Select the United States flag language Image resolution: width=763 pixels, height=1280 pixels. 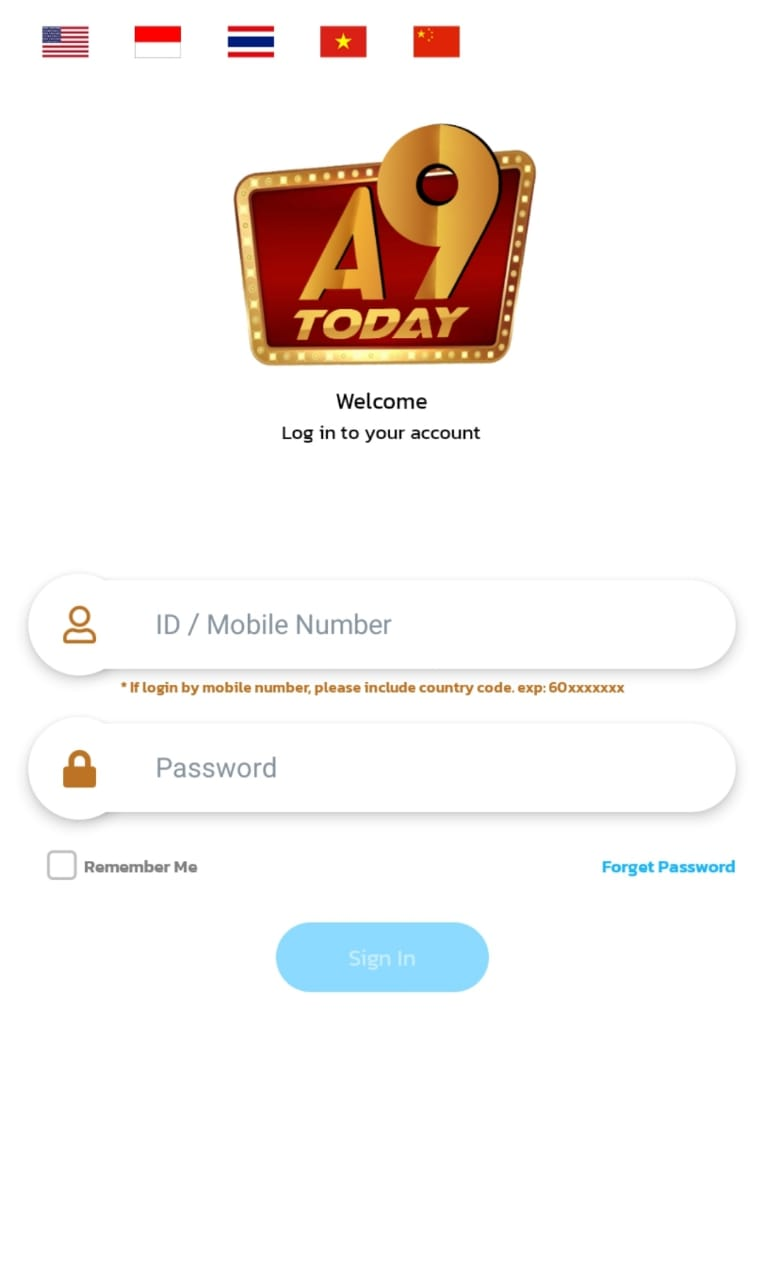65,42
